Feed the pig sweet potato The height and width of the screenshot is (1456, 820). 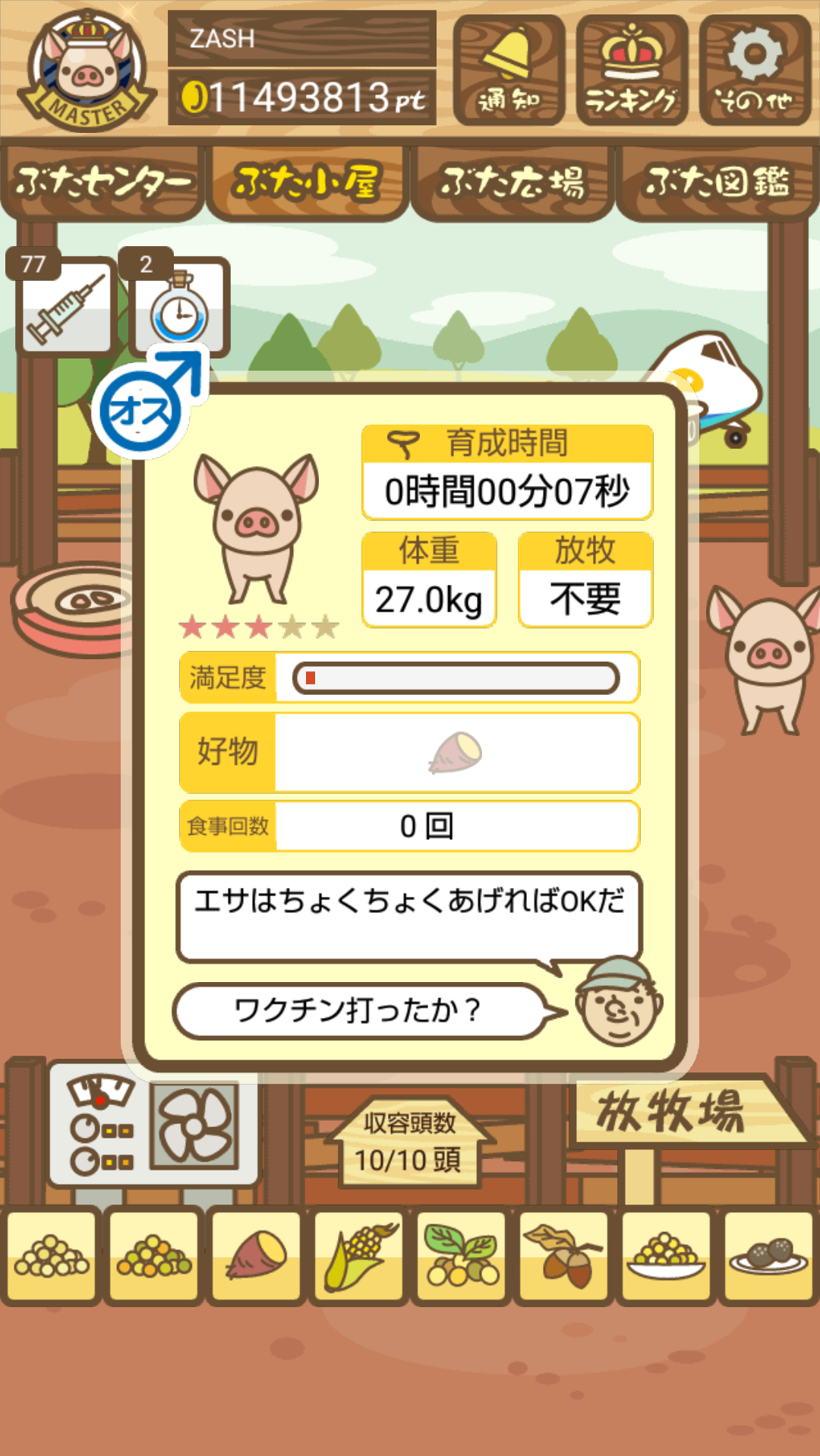[257, 1256]
